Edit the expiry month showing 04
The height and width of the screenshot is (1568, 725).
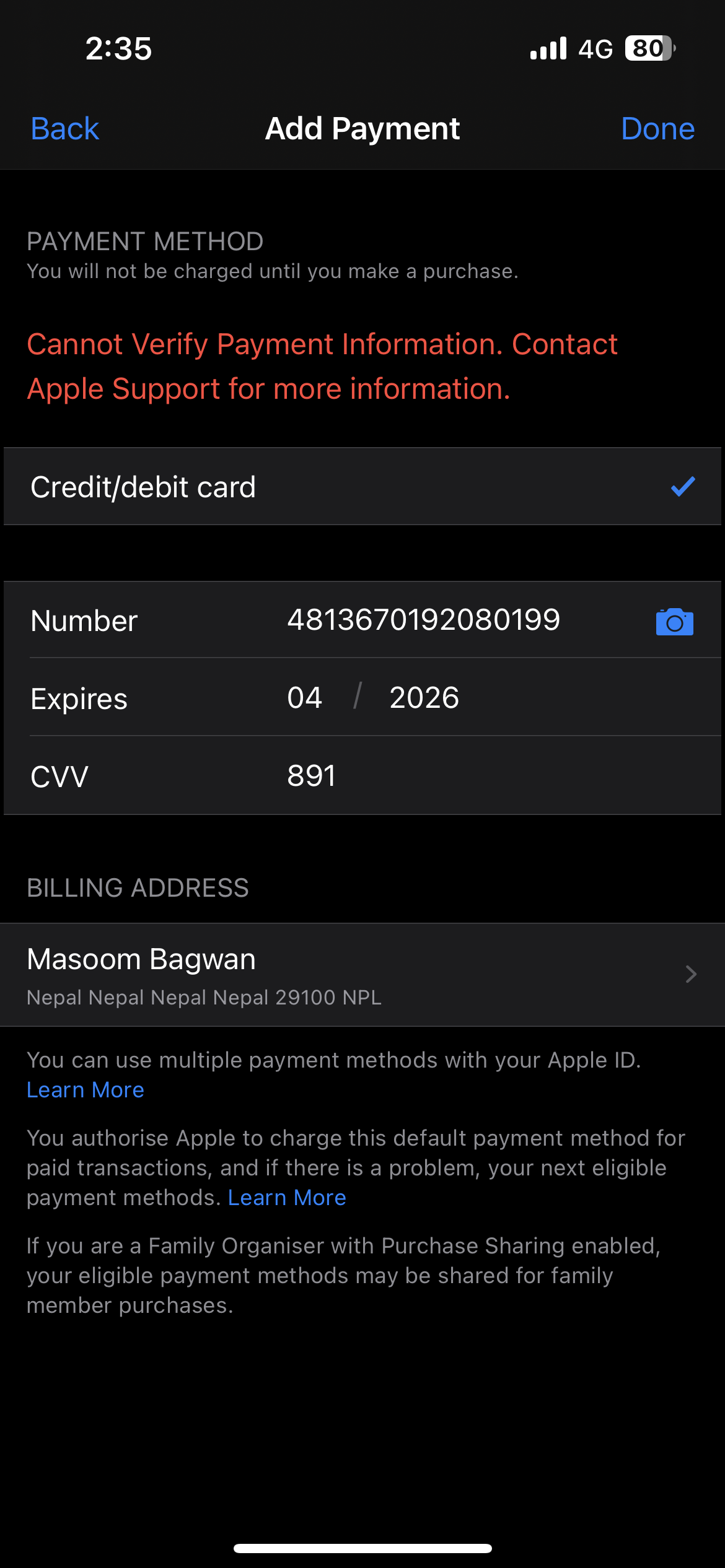coord(305,697)
